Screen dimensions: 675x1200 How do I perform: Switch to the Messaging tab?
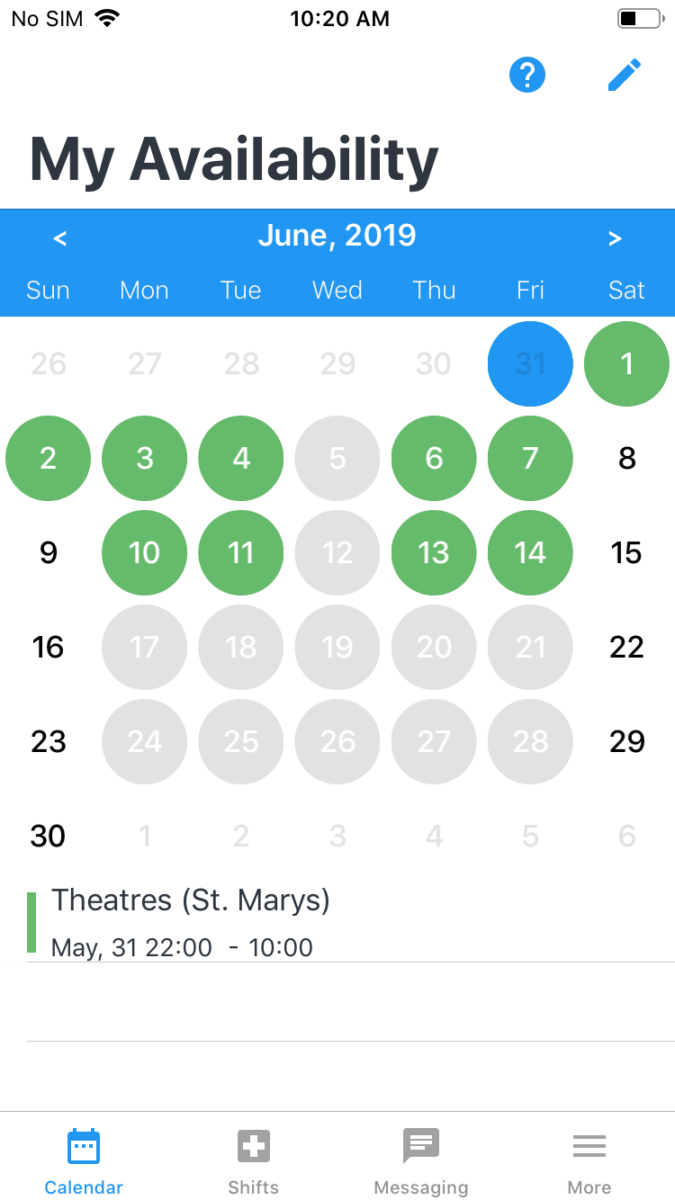(x=421, y=1160)
